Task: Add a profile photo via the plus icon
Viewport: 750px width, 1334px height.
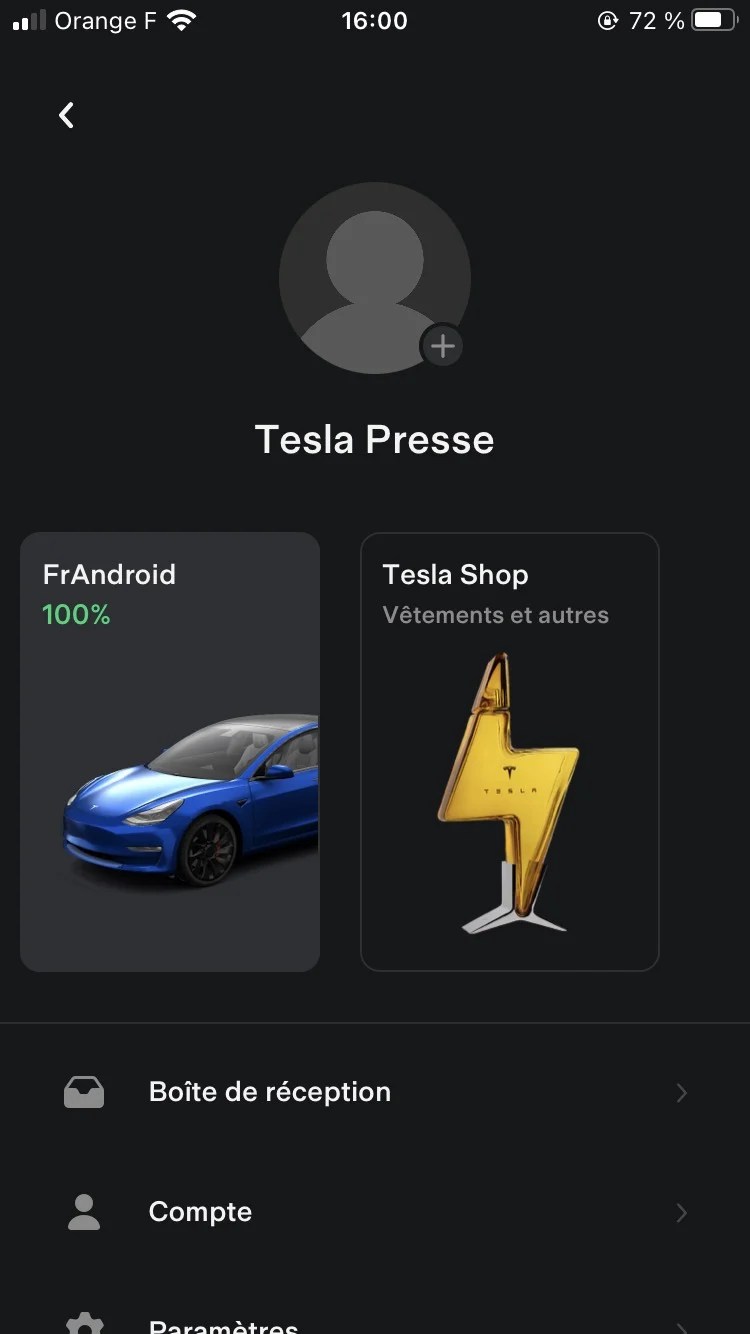Action: point(441,346)
